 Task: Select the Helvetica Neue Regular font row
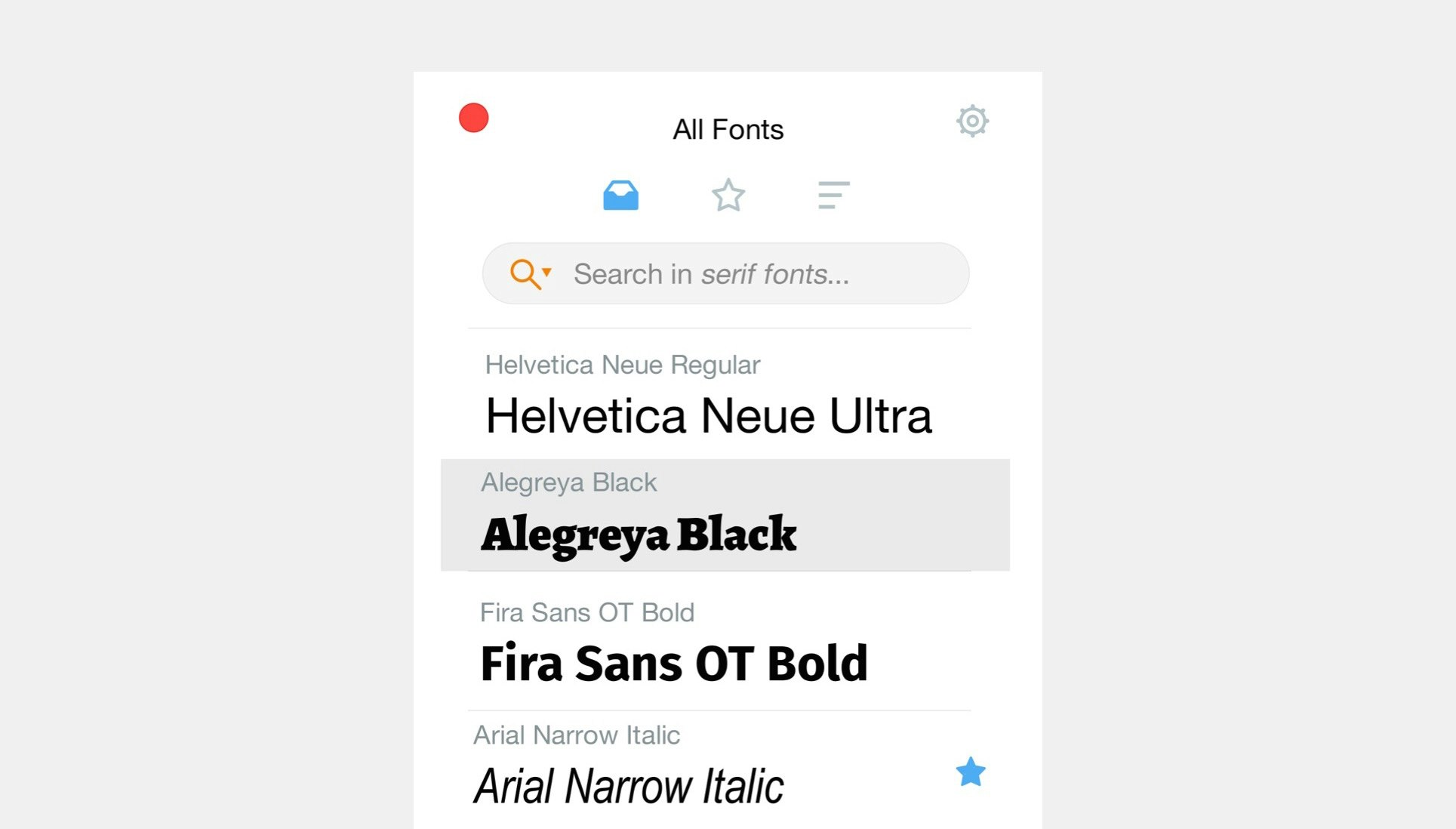pyautogui.click(x=710, y=396)
